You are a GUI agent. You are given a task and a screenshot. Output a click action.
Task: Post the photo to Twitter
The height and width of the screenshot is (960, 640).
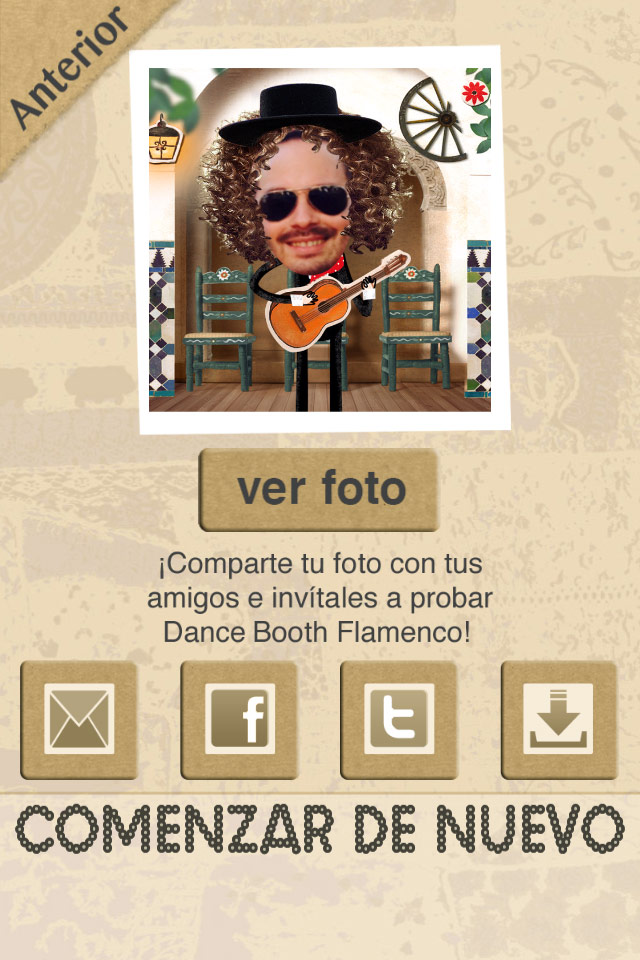pos(399,719)
